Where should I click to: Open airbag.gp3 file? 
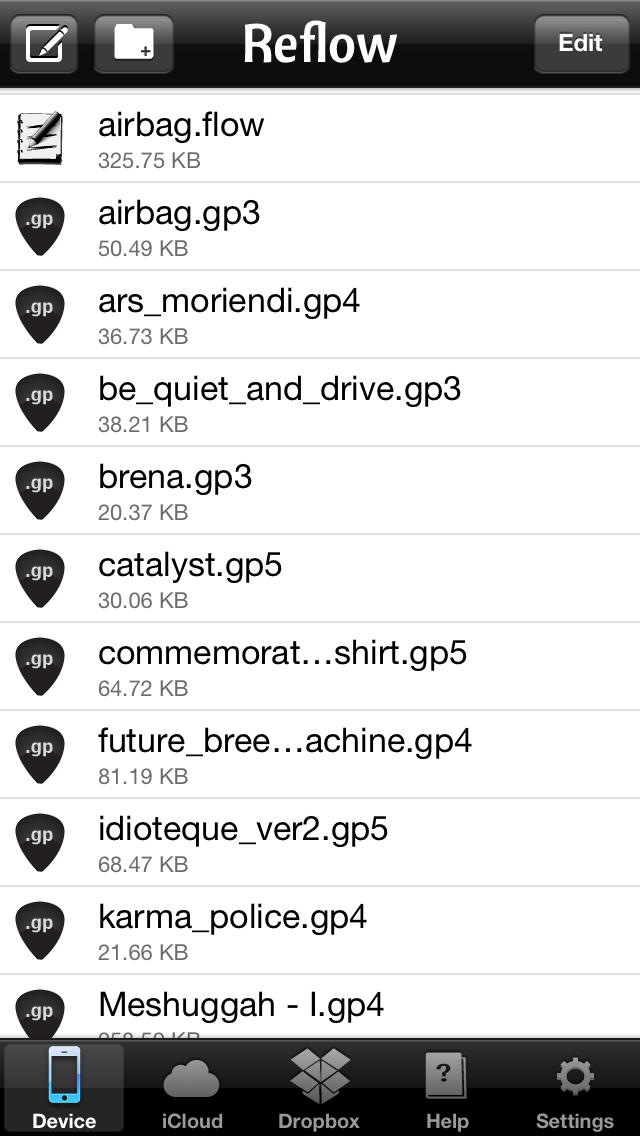[320, 226]
